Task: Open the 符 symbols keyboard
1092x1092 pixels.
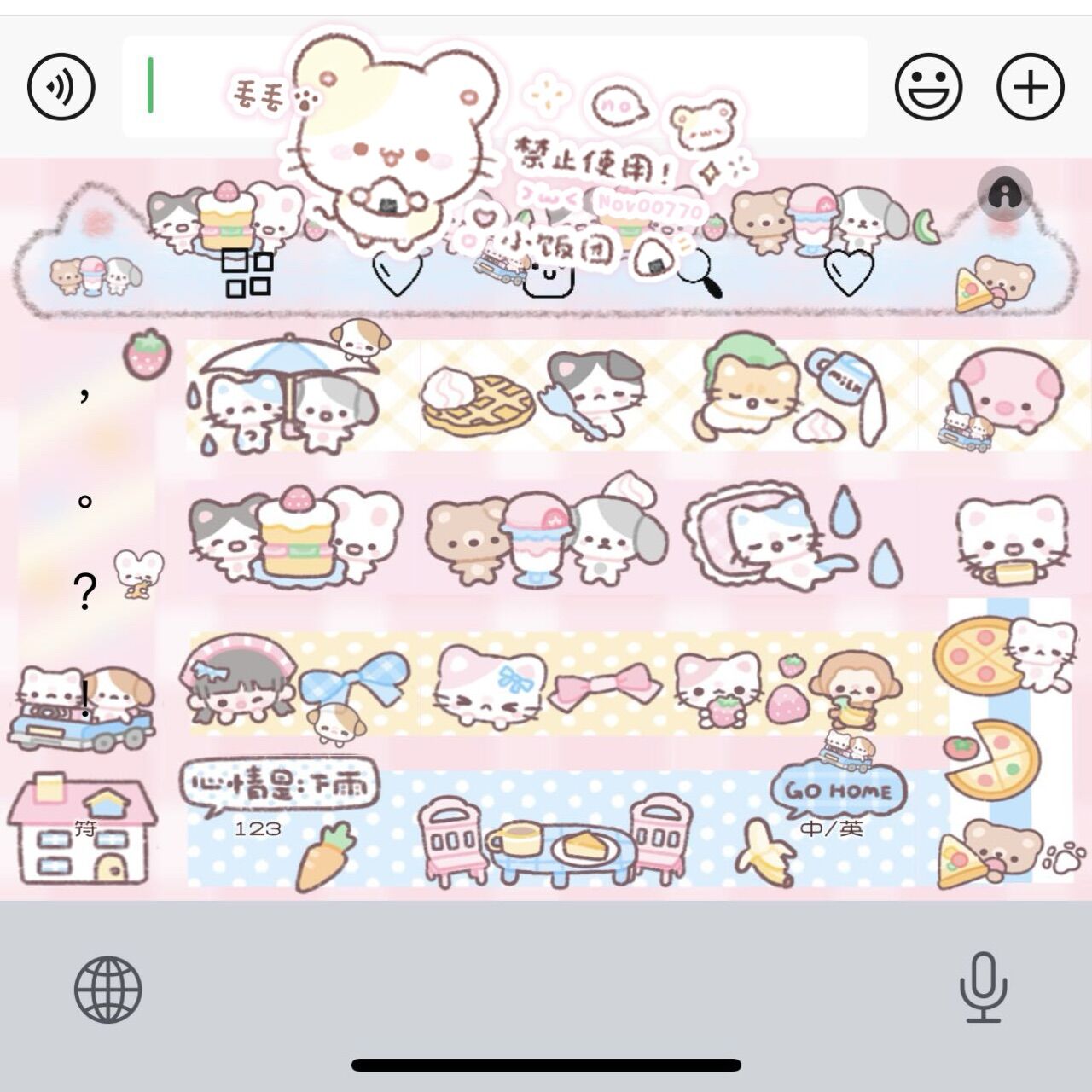Action: point(85,828)
